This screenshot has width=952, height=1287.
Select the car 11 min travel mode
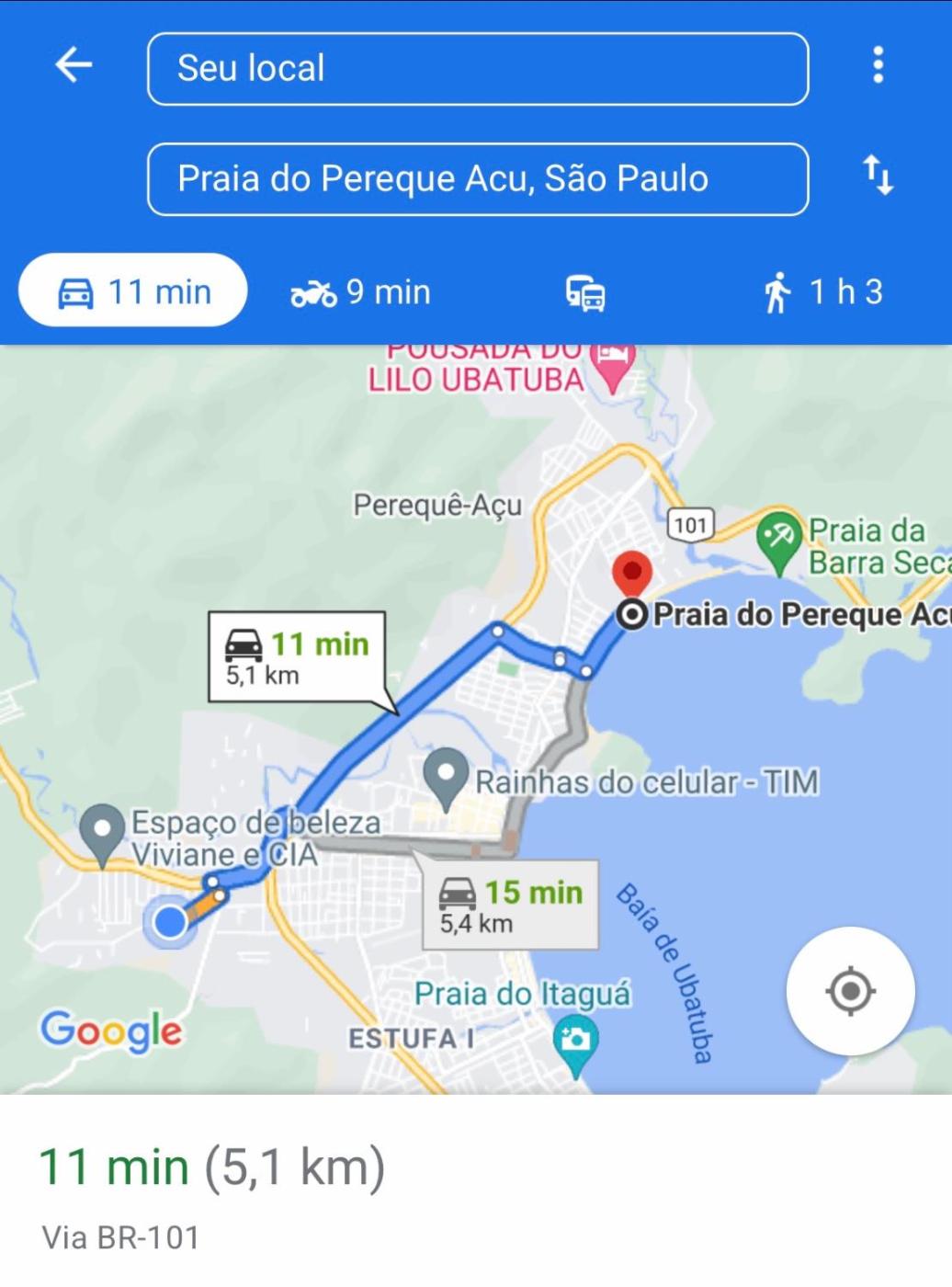tap(133, 291)
